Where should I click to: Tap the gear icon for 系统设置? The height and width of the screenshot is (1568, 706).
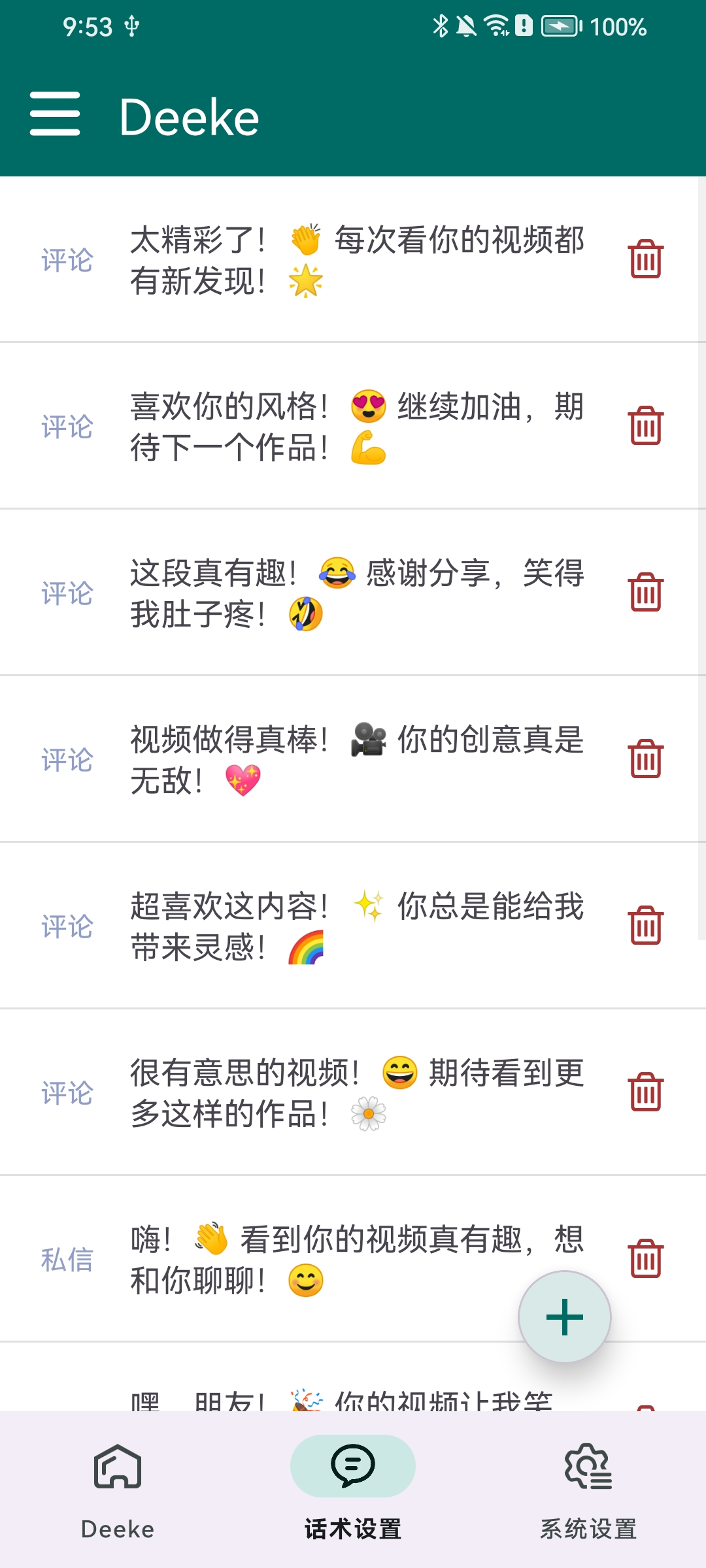587,1467
